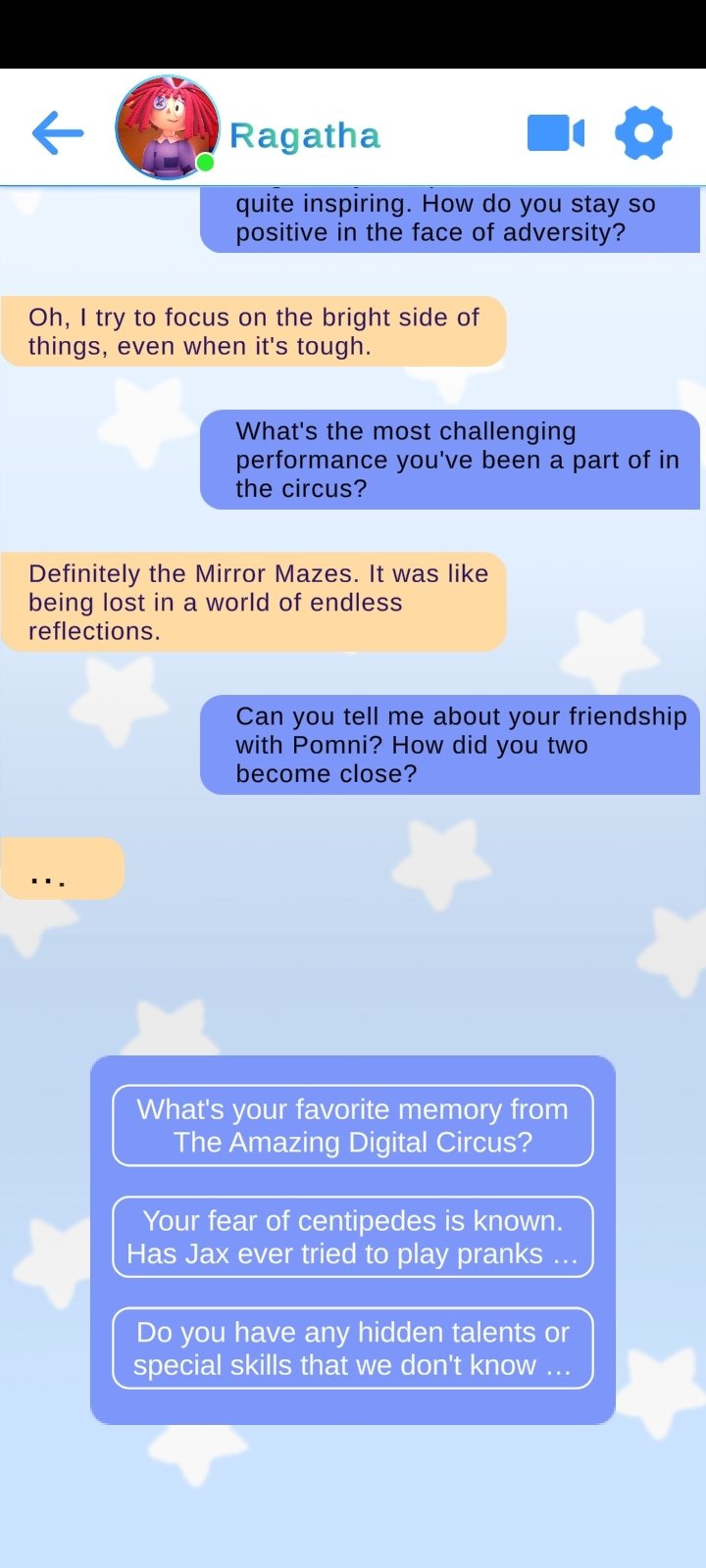Open Ragatha's profile picture
This screenshot has height=1568, width=706.
pos(168,128)
